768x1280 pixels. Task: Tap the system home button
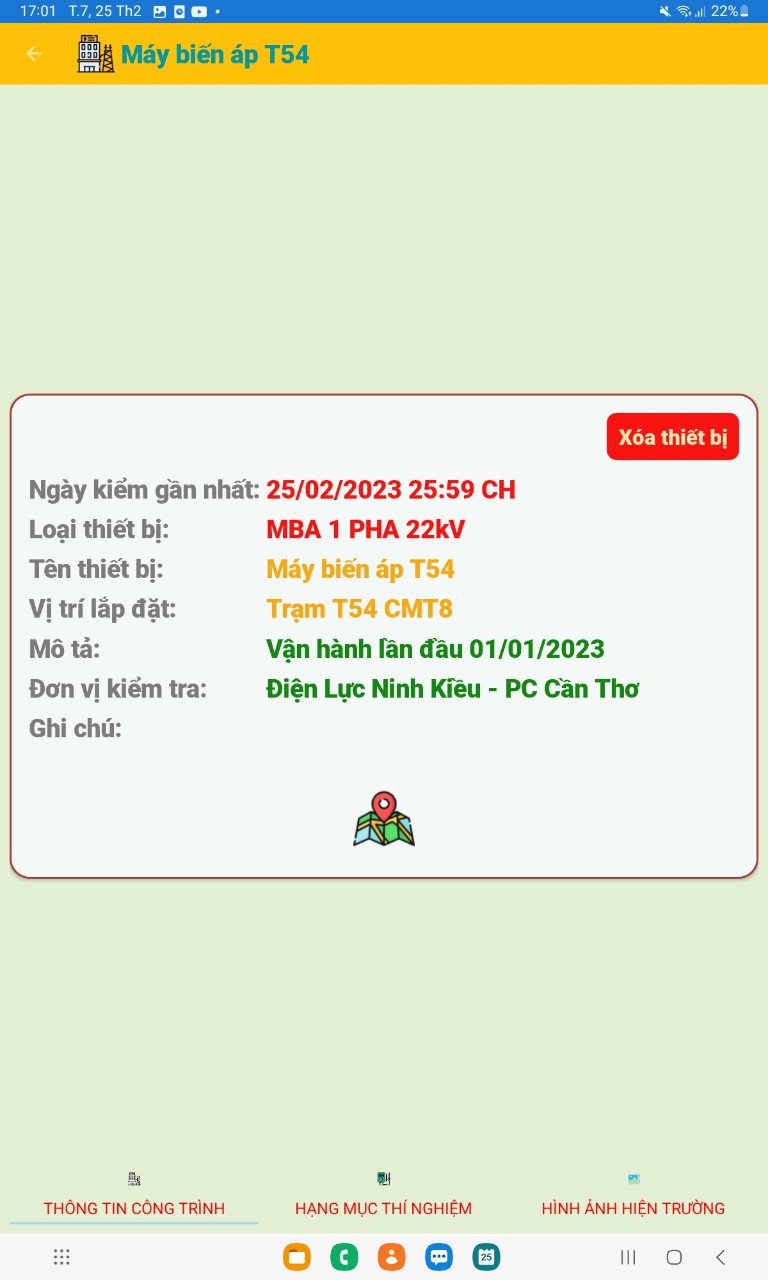tap(674, 1257)
